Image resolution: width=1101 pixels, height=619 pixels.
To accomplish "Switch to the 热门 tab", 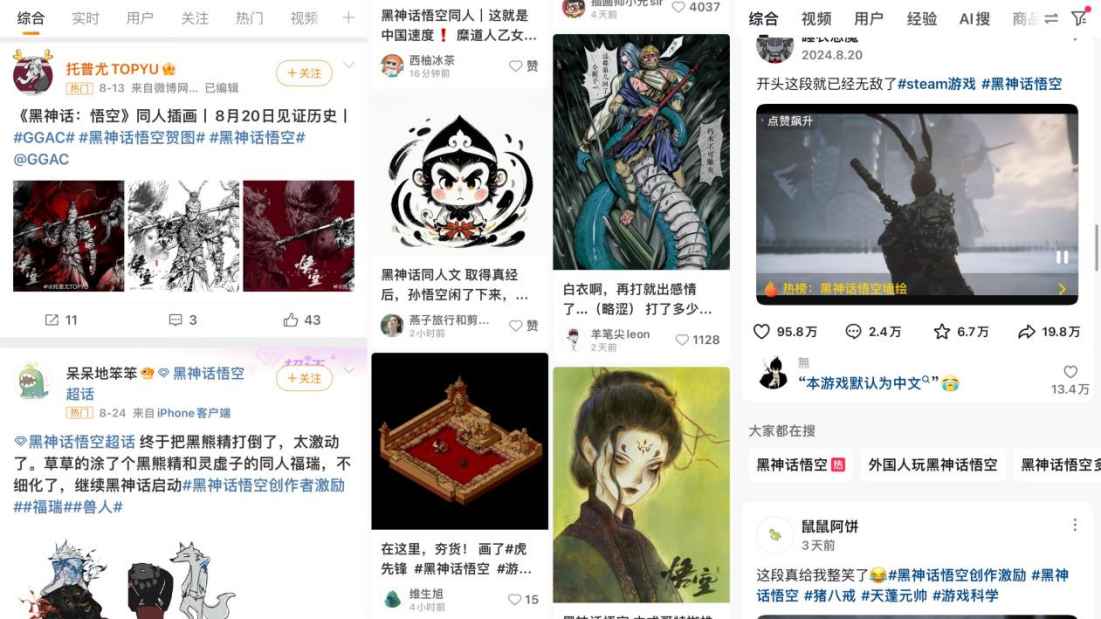I will [x=249, y=18].
